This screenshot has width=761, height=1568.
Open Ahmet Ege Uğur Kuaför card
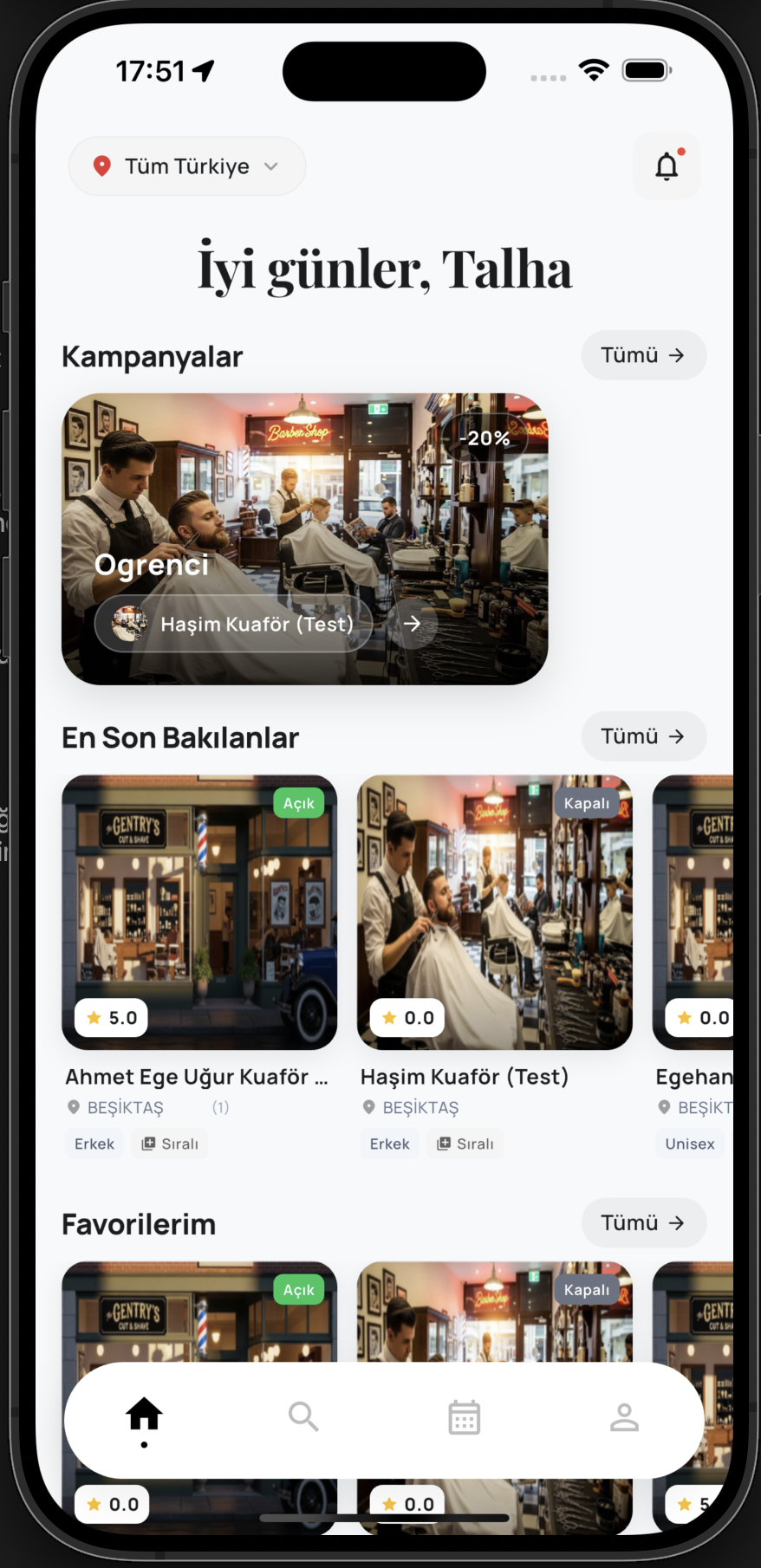199,912
